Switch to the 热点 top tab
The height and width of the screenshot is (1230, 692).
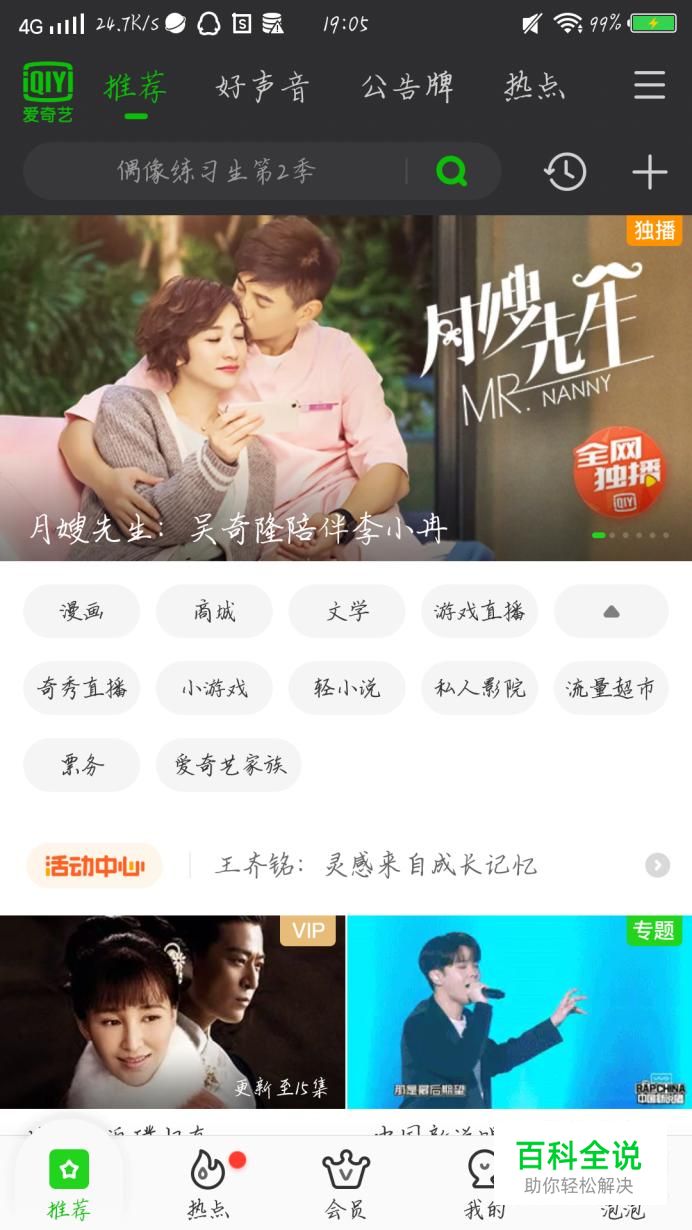pos(534,87)
